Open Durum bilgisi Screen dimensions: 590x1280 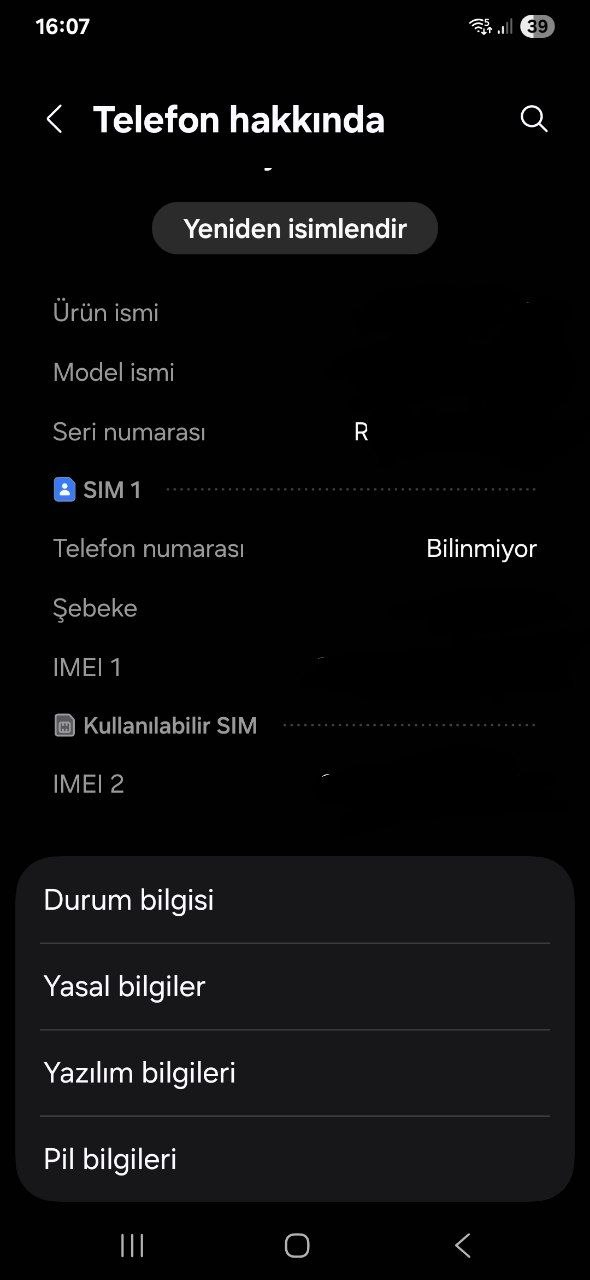[295, 900]
